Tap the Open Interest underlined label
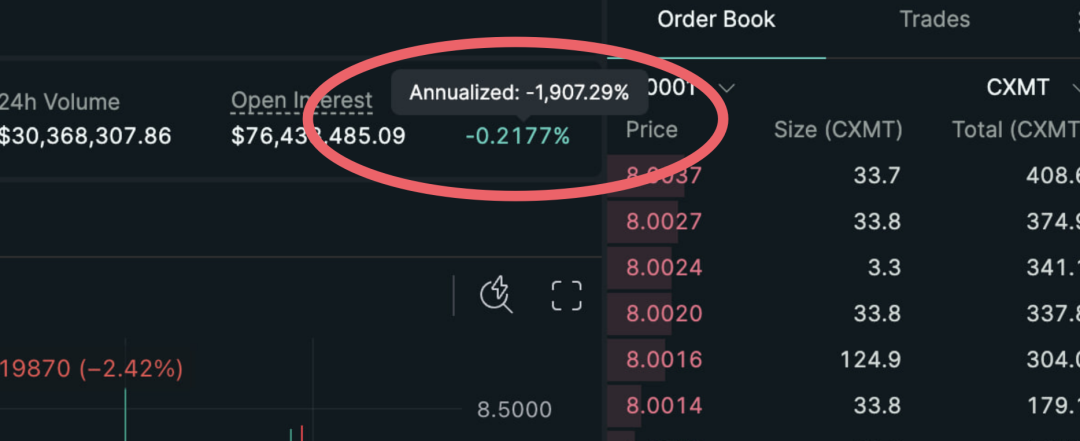1080x441 pixels. [302, 101]
